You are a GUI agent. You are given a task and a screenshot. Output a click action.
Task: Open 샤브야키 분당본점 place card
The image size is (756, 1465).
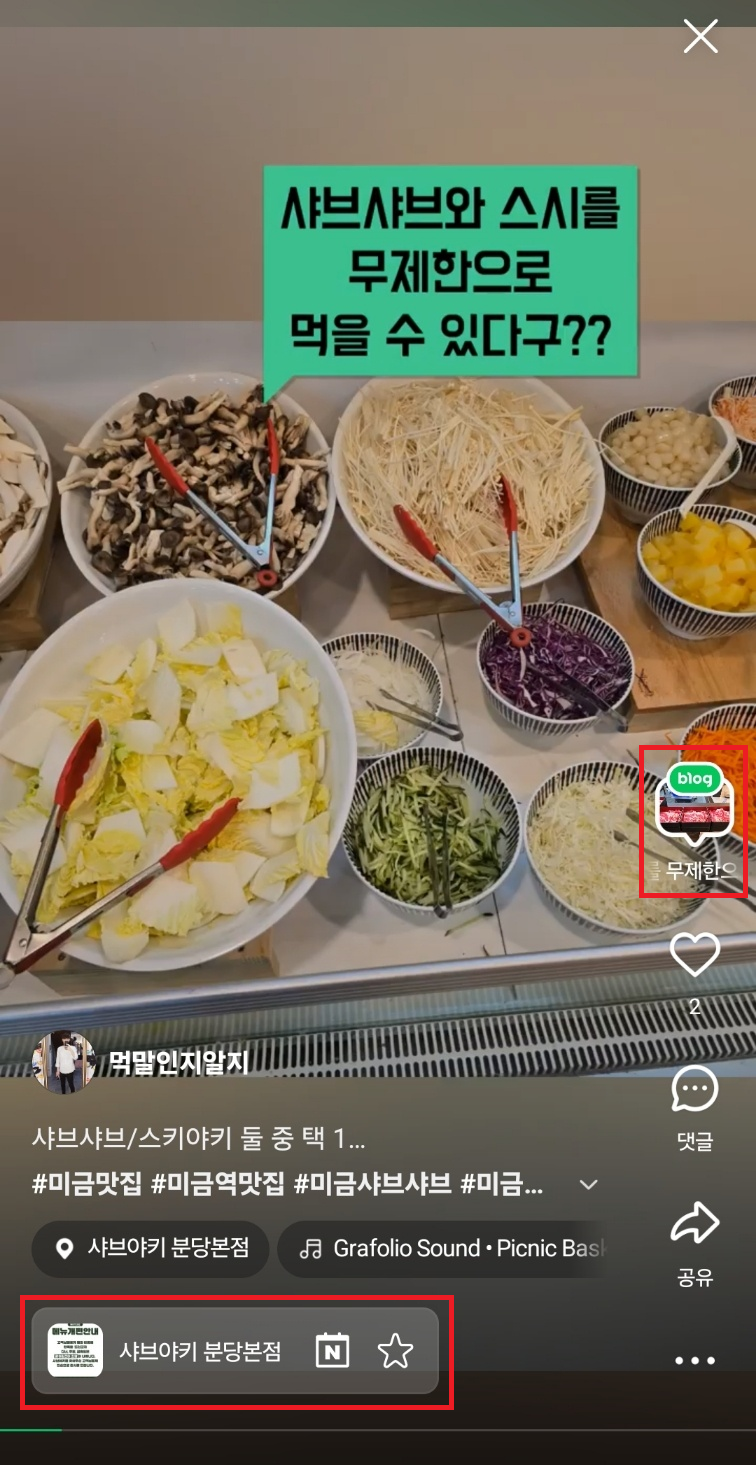[x=199, y=1351]
